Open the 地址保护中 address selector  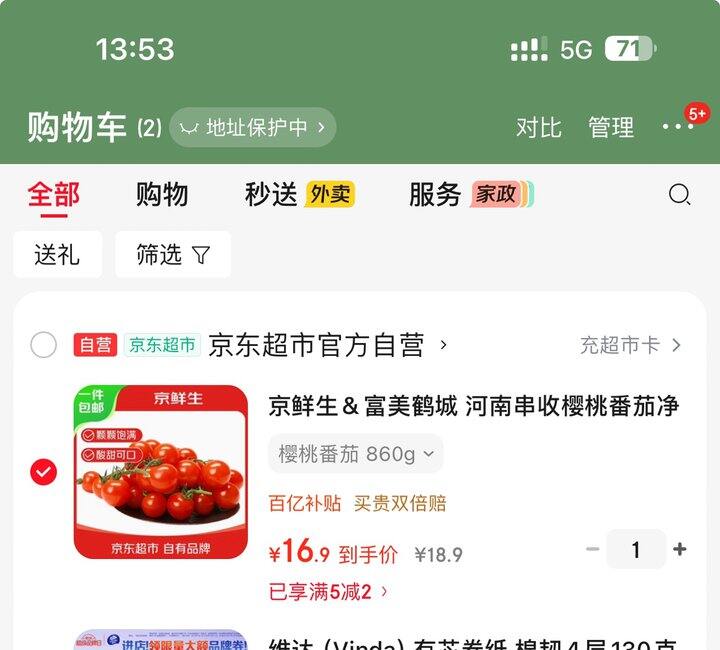pyautogui.click(x=253, y=128)
